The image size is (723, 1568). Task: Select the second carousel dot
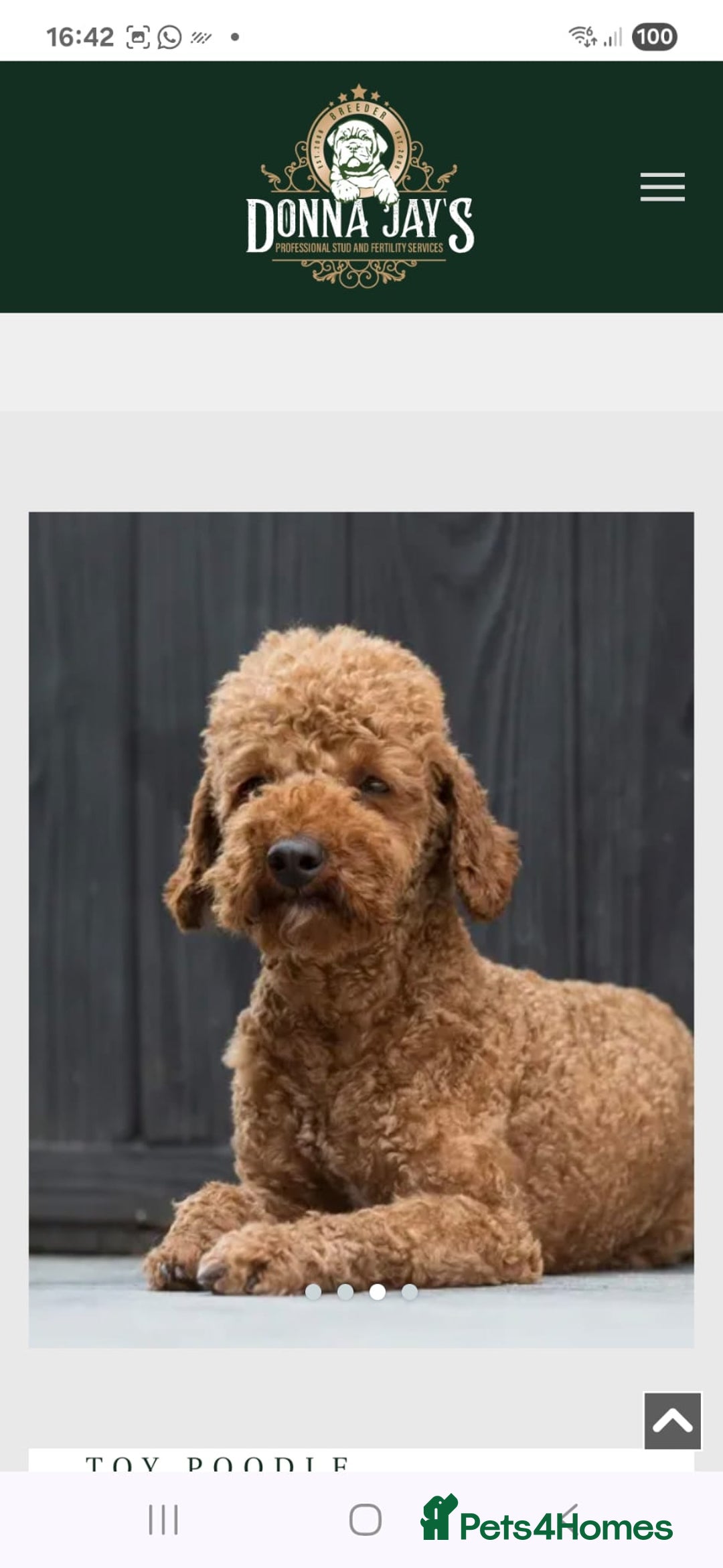click(345, 1291)
